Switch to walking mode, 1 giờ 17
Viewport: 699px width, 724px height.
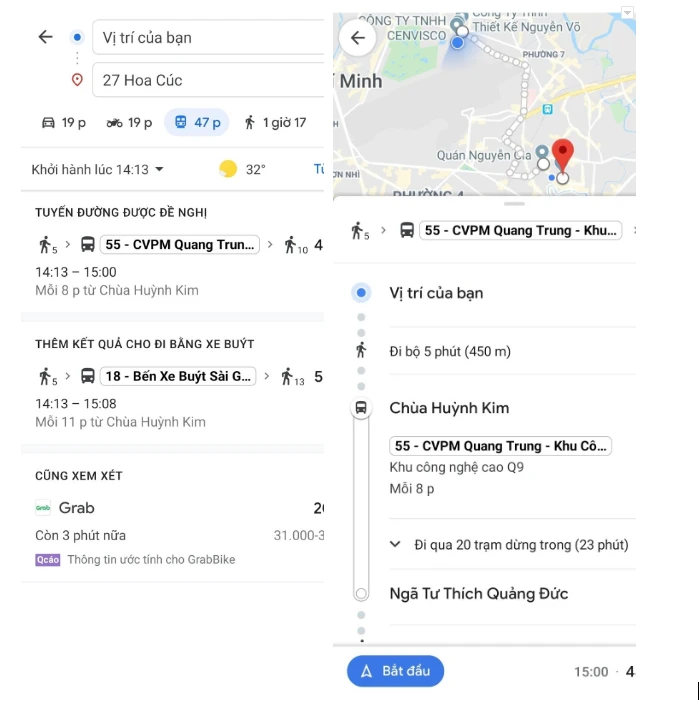click(273, 123)
